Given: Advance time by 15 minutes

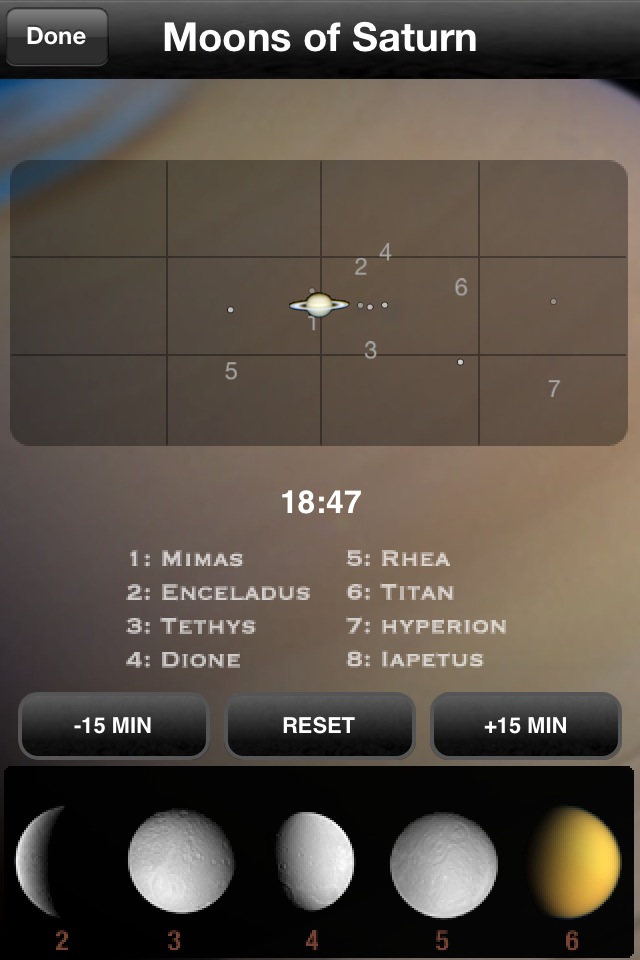Looking at the screenshot, I should coord(525,725).
